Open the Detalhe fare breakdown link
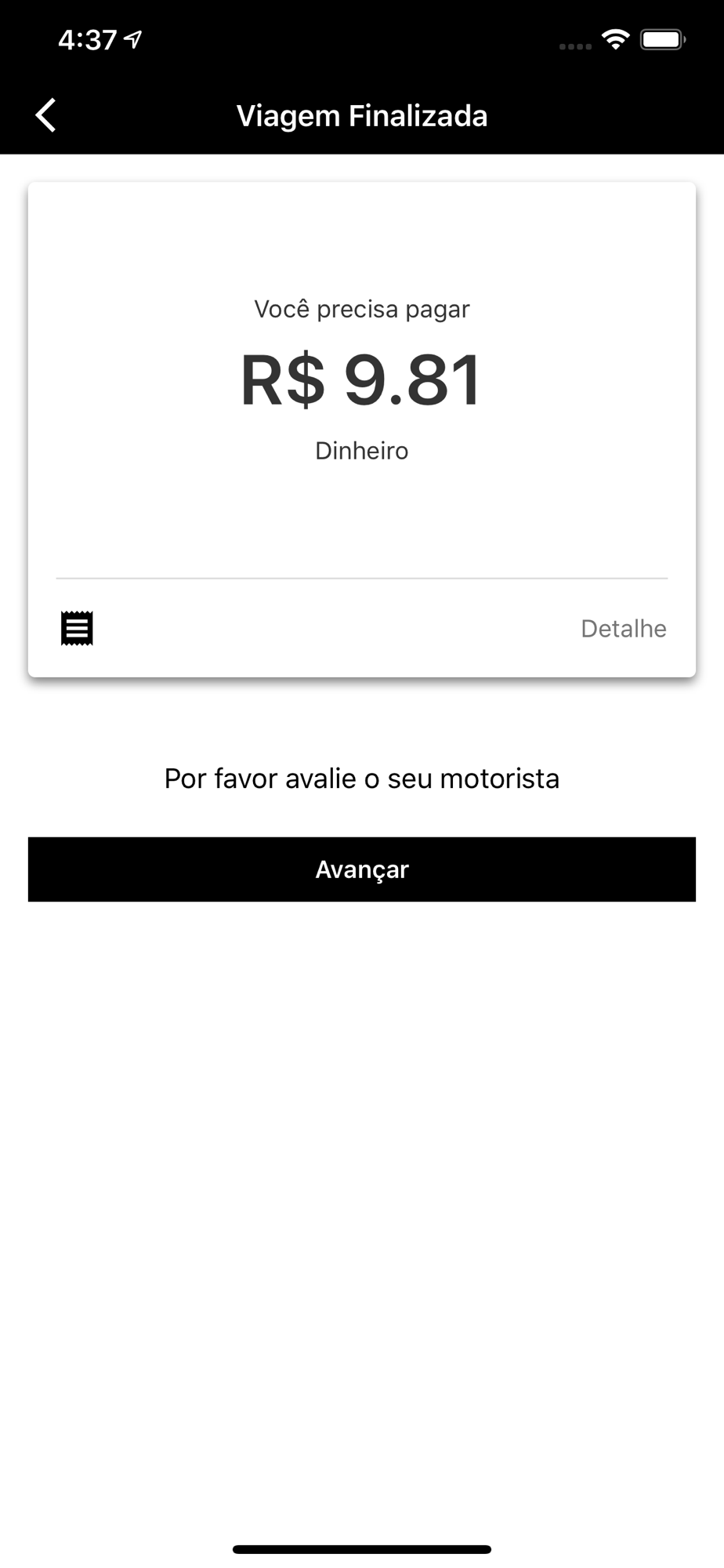Image resolution: width=724 pixels, height=1568 pixels. [623, 629]
